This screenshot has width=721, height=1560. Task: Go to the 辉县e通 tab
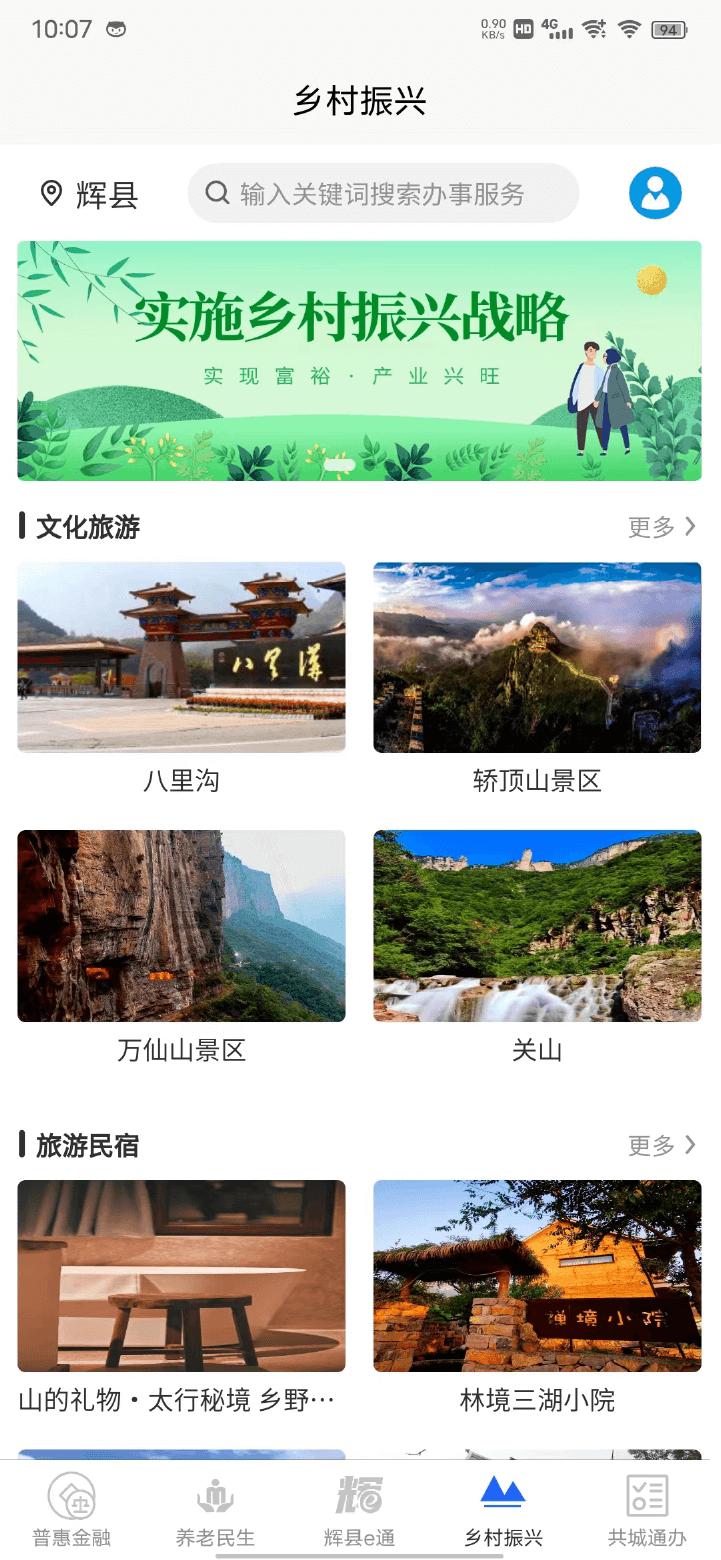(360, 1510)
